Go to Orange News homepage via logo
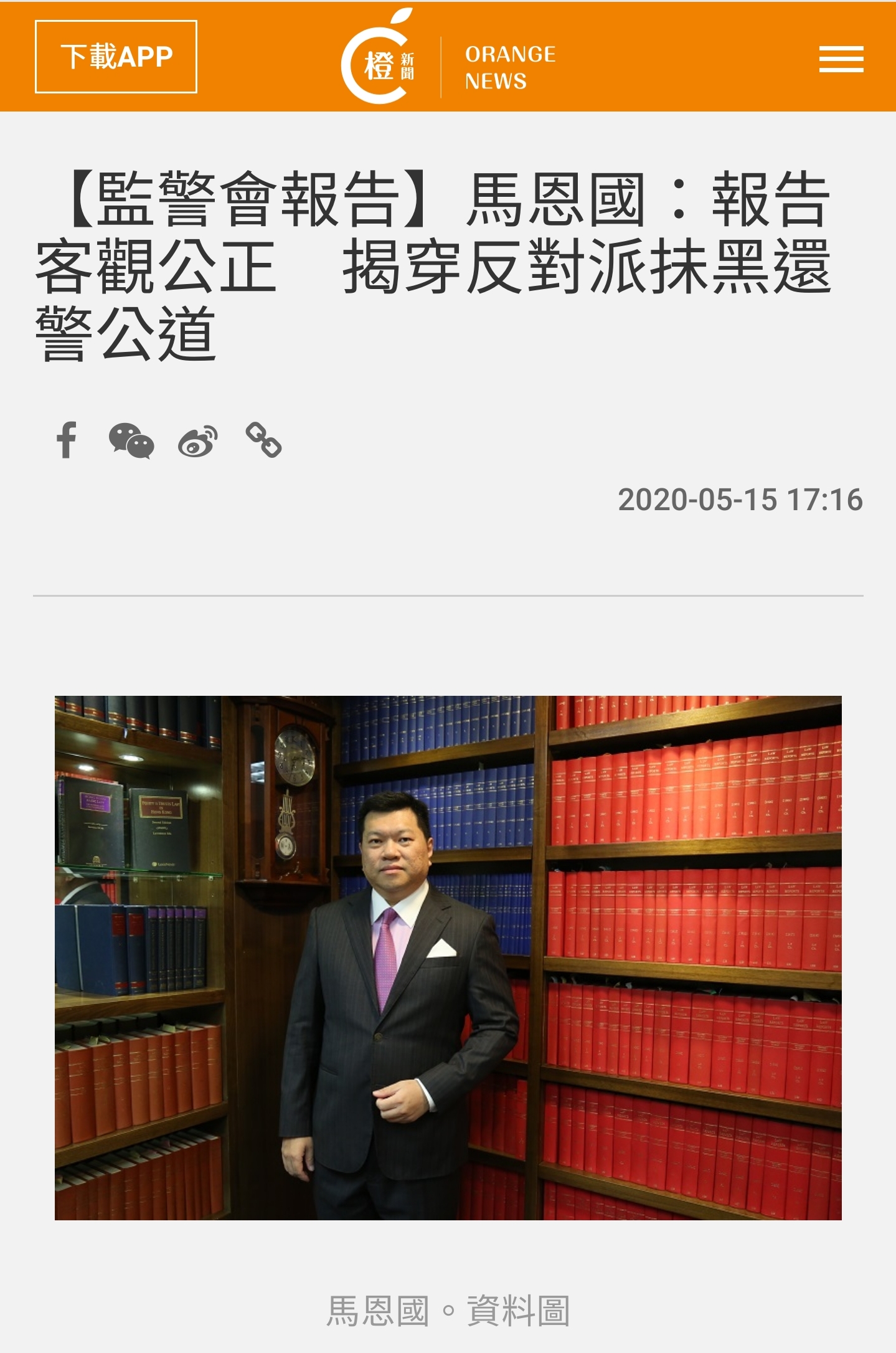 coord(447,57)
